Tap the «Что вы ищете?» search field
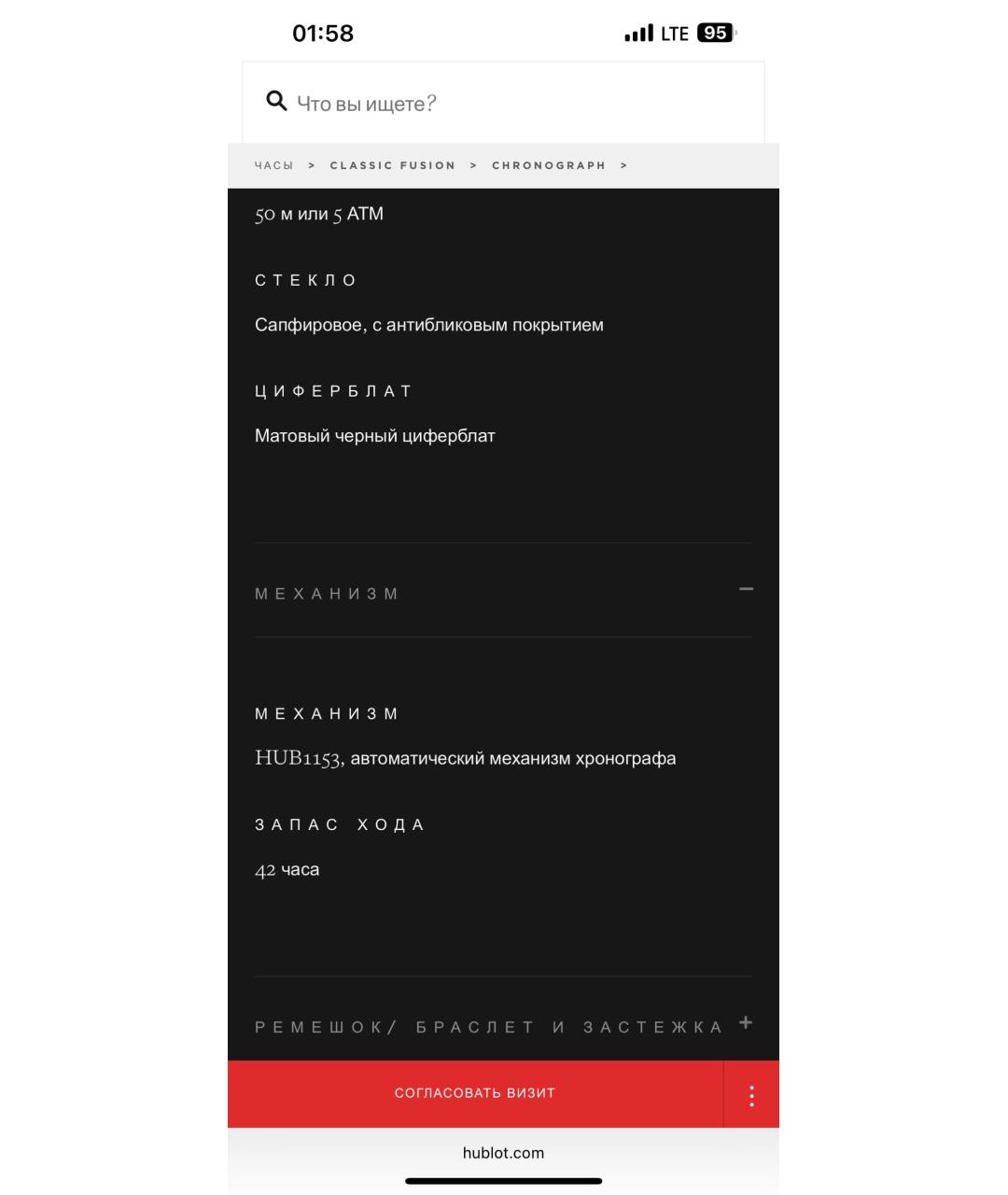Screen dimensions: 1008x1195 504,103
